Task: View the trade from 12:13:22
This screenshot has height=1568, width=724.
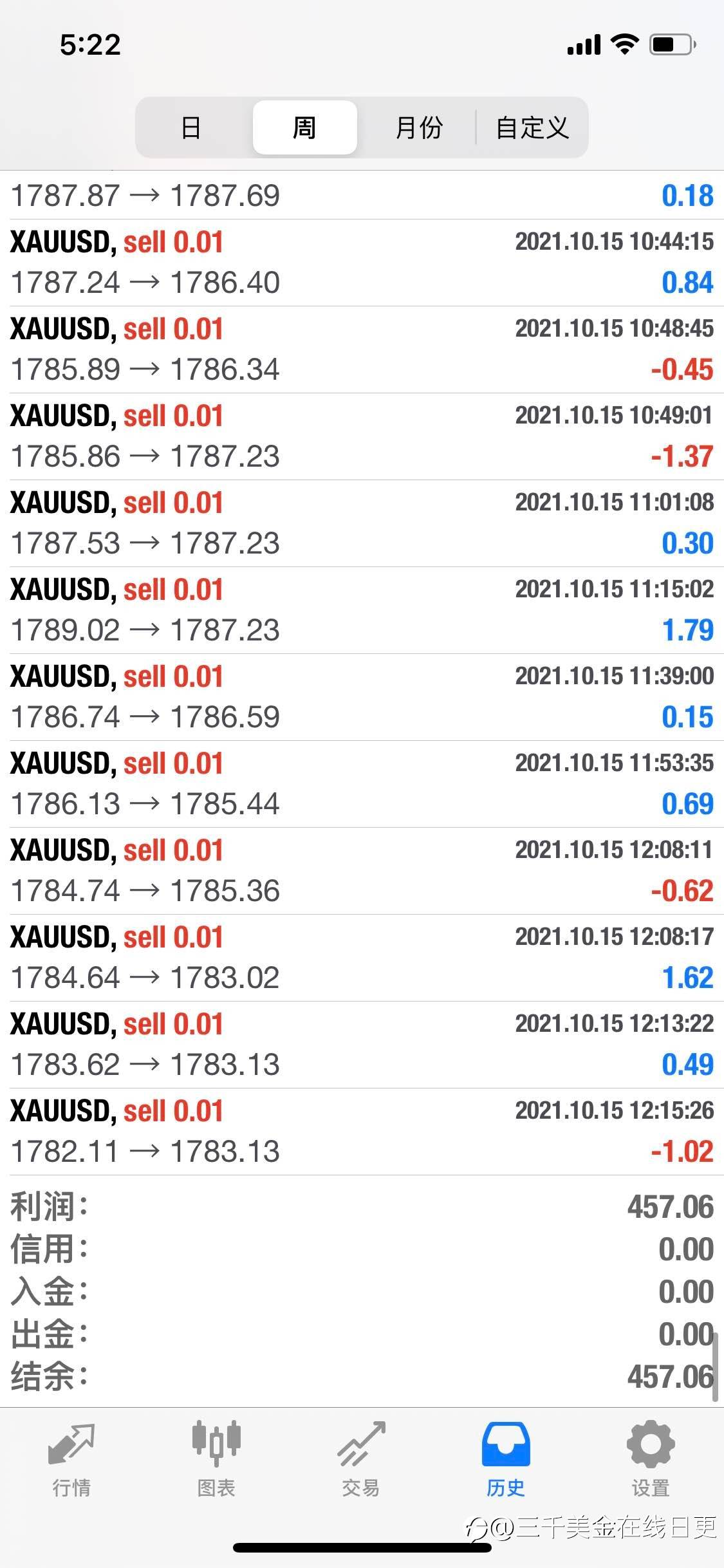Action: 362,1045
